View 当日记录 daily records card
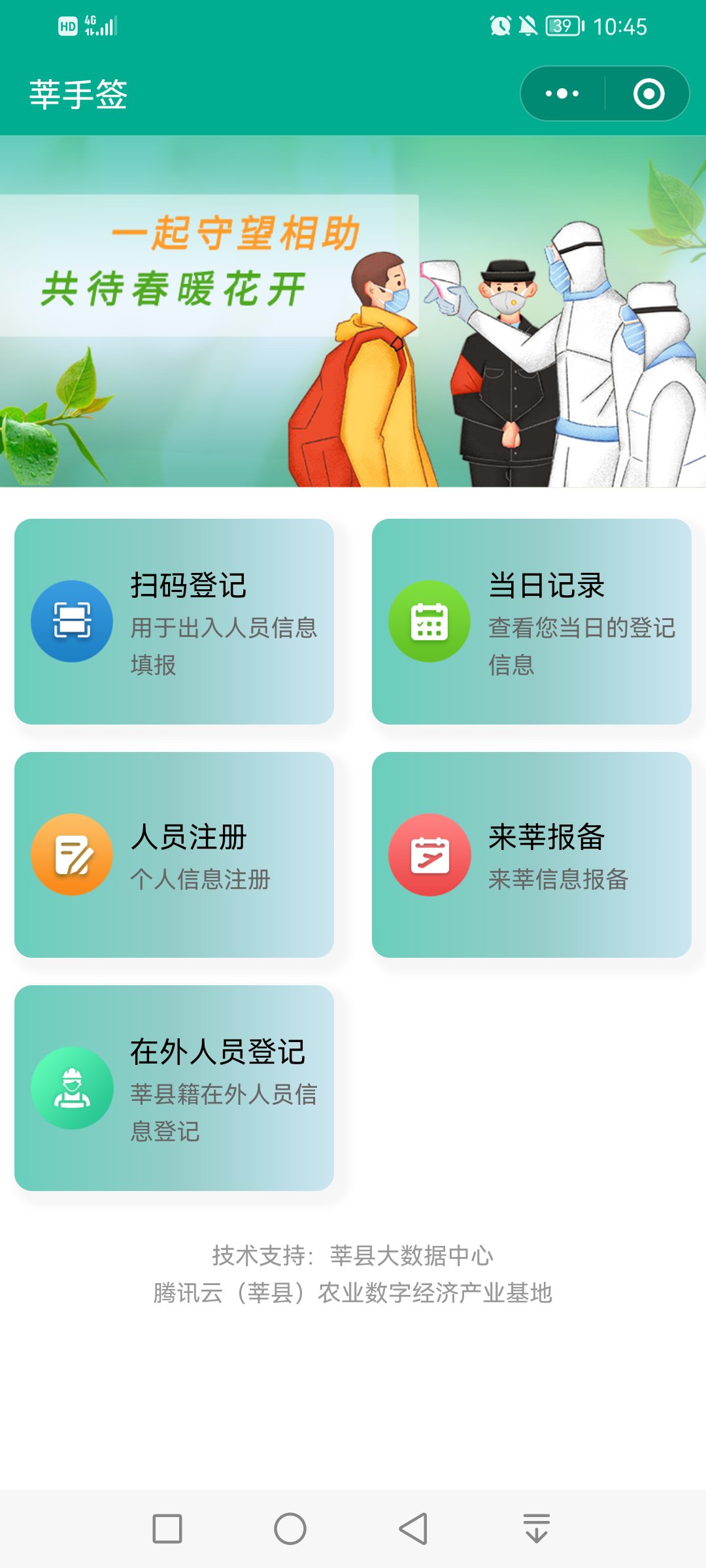This screenshot has height=1568, width=706. click(531, 621)
